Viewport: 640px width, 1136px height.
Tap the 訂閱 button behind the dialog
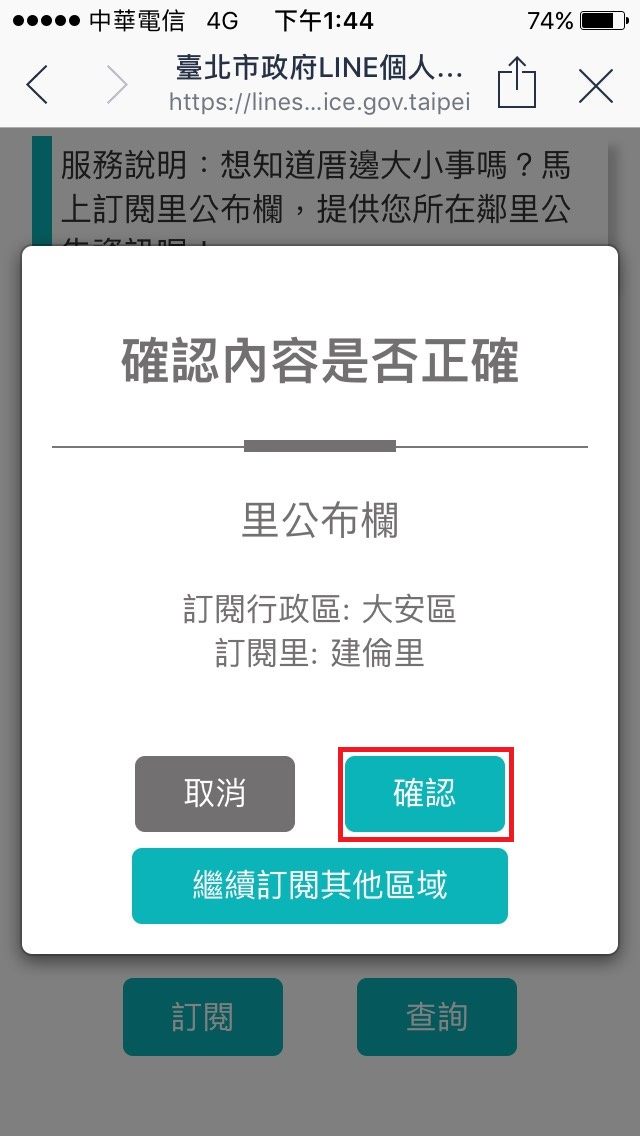202,1016
